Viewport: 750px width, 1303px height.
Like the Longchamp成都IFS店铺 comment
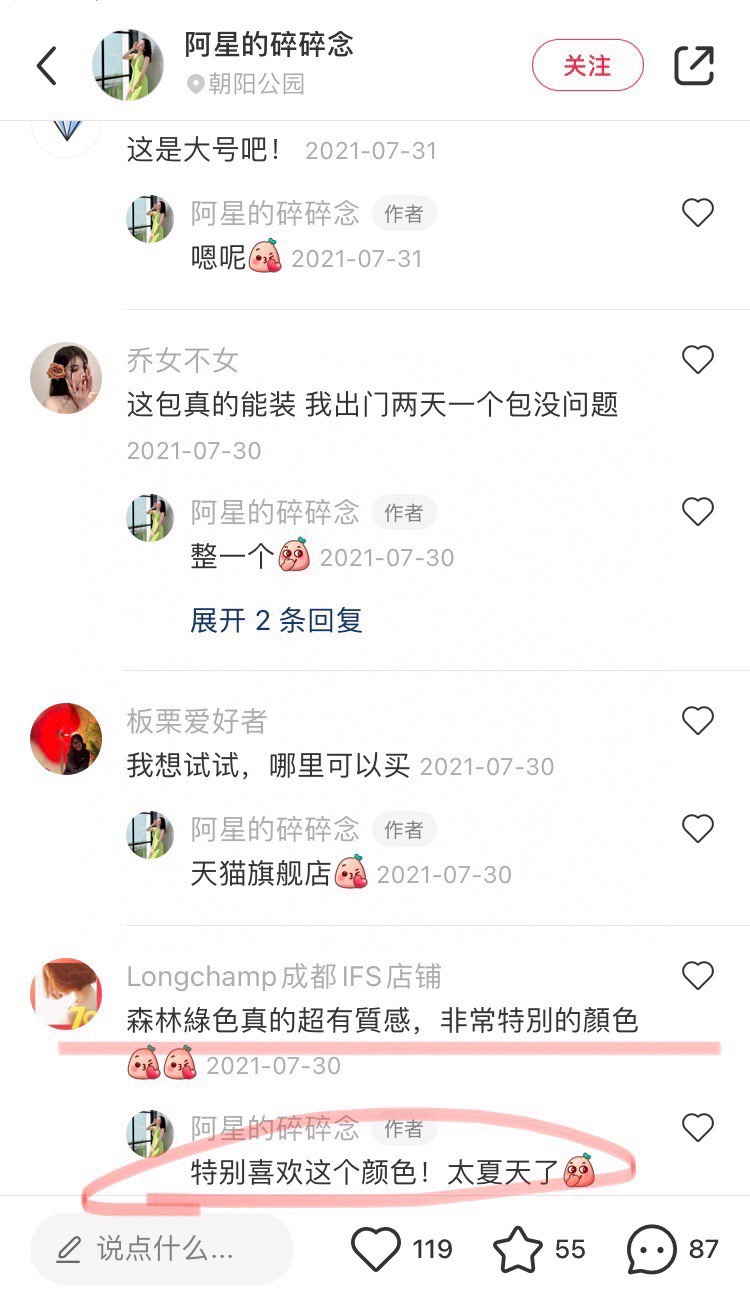point(697,976)
